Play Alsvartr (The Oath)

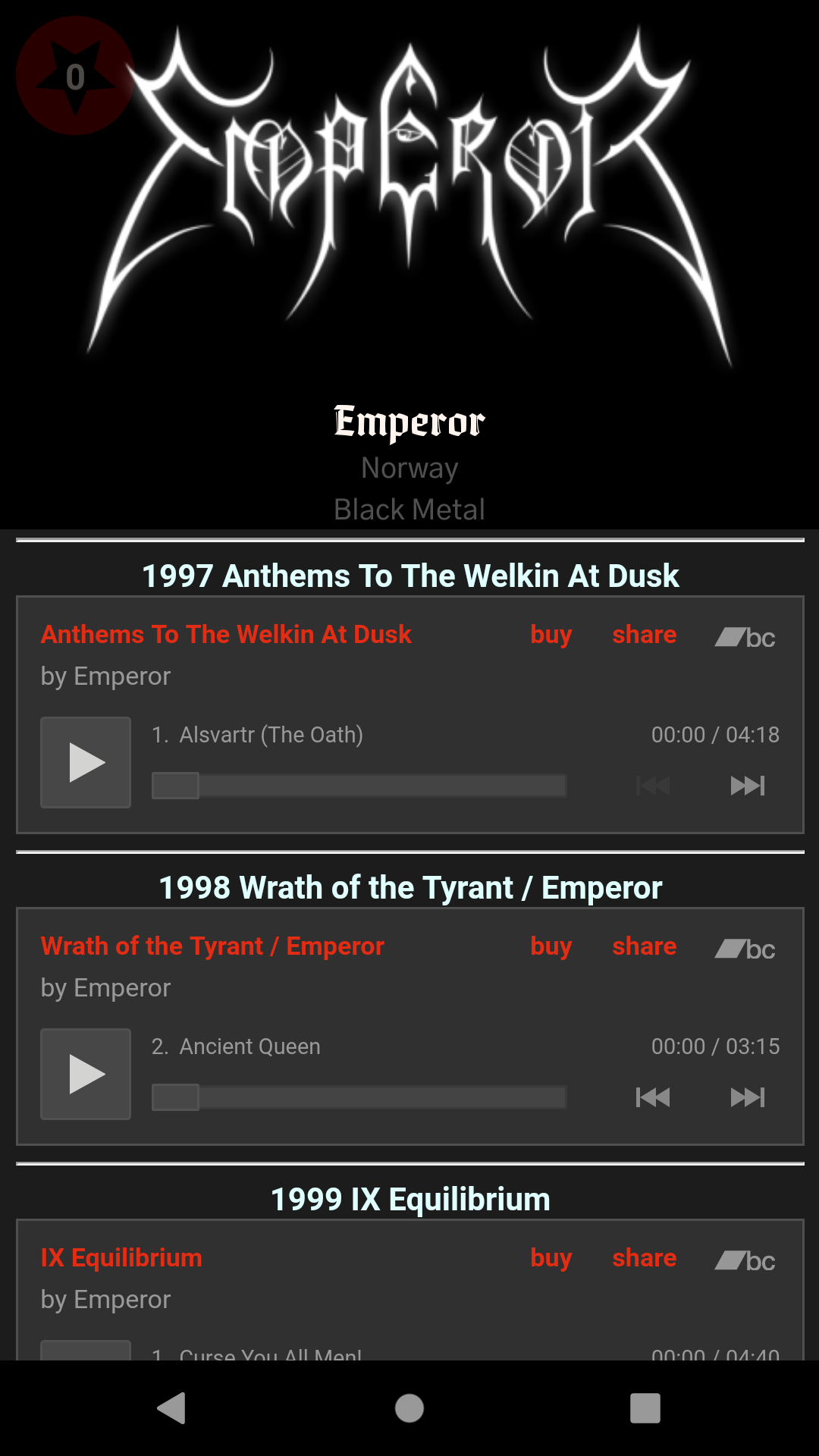(86, 762)
